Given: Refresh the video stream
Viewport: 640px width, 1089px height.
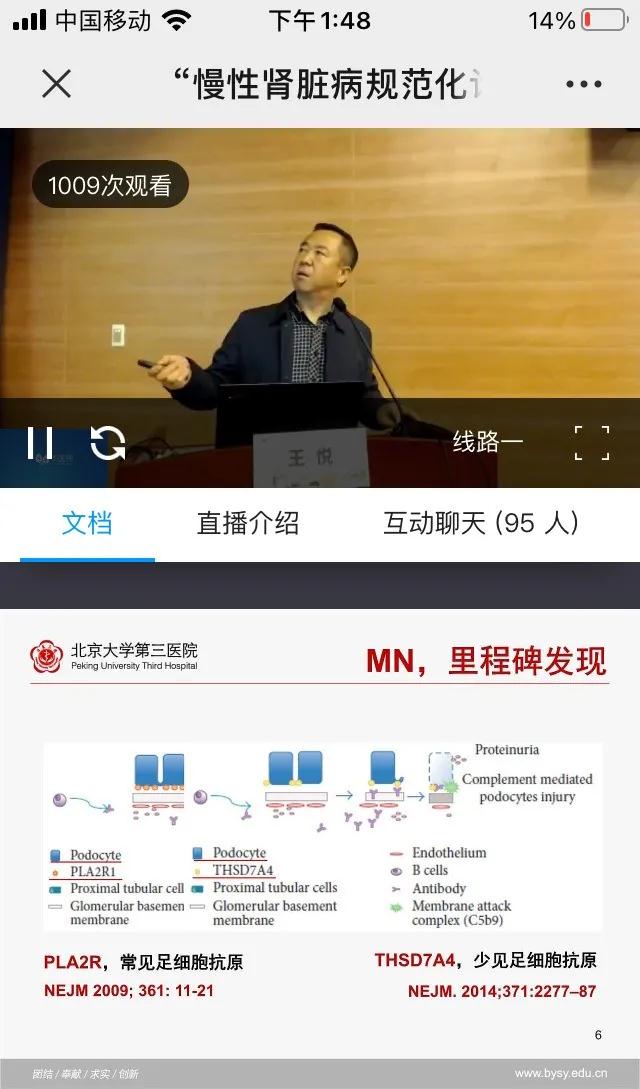Looking at the screenshot, I should click(108, 442).
